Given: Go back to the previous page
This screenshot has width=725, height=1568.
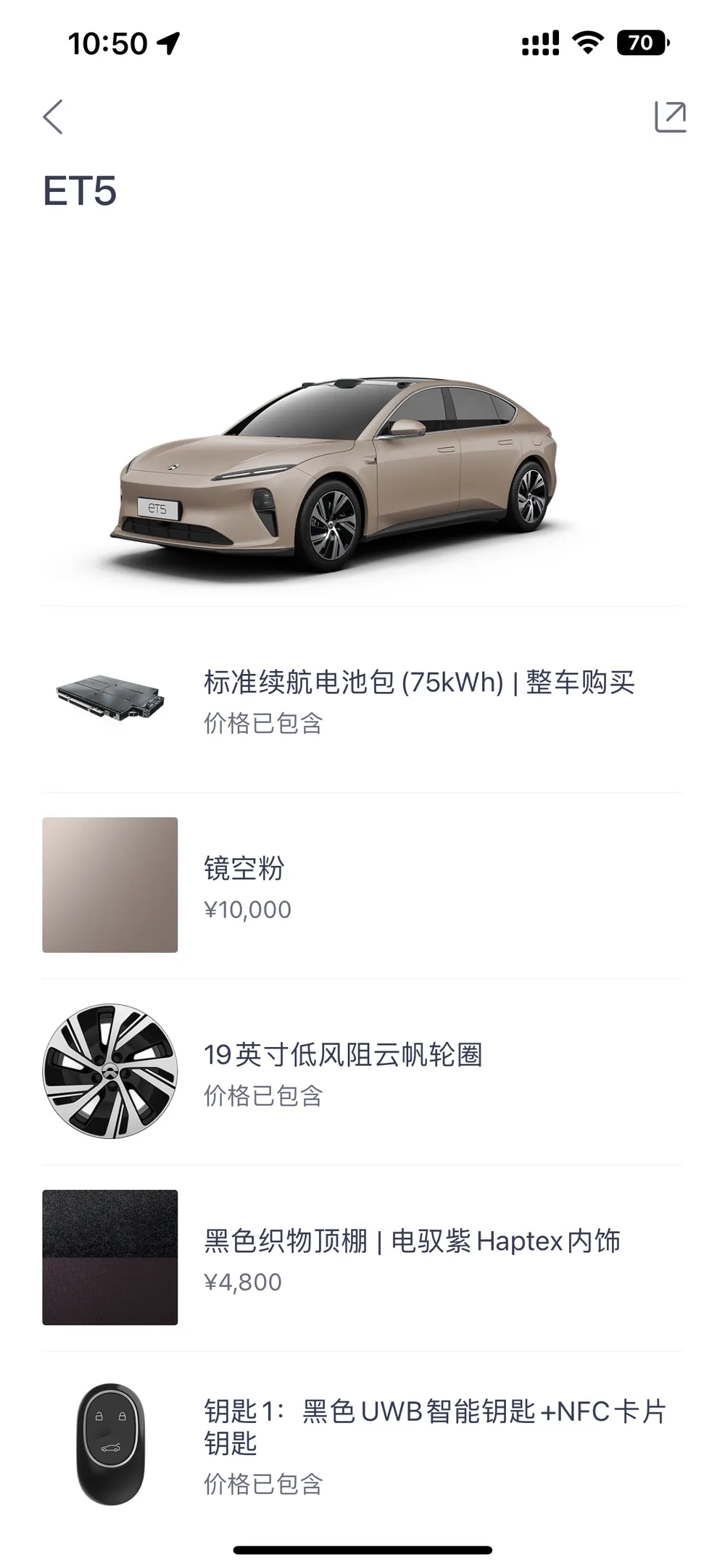Looking at the screenshot, I should pos(53,117).
